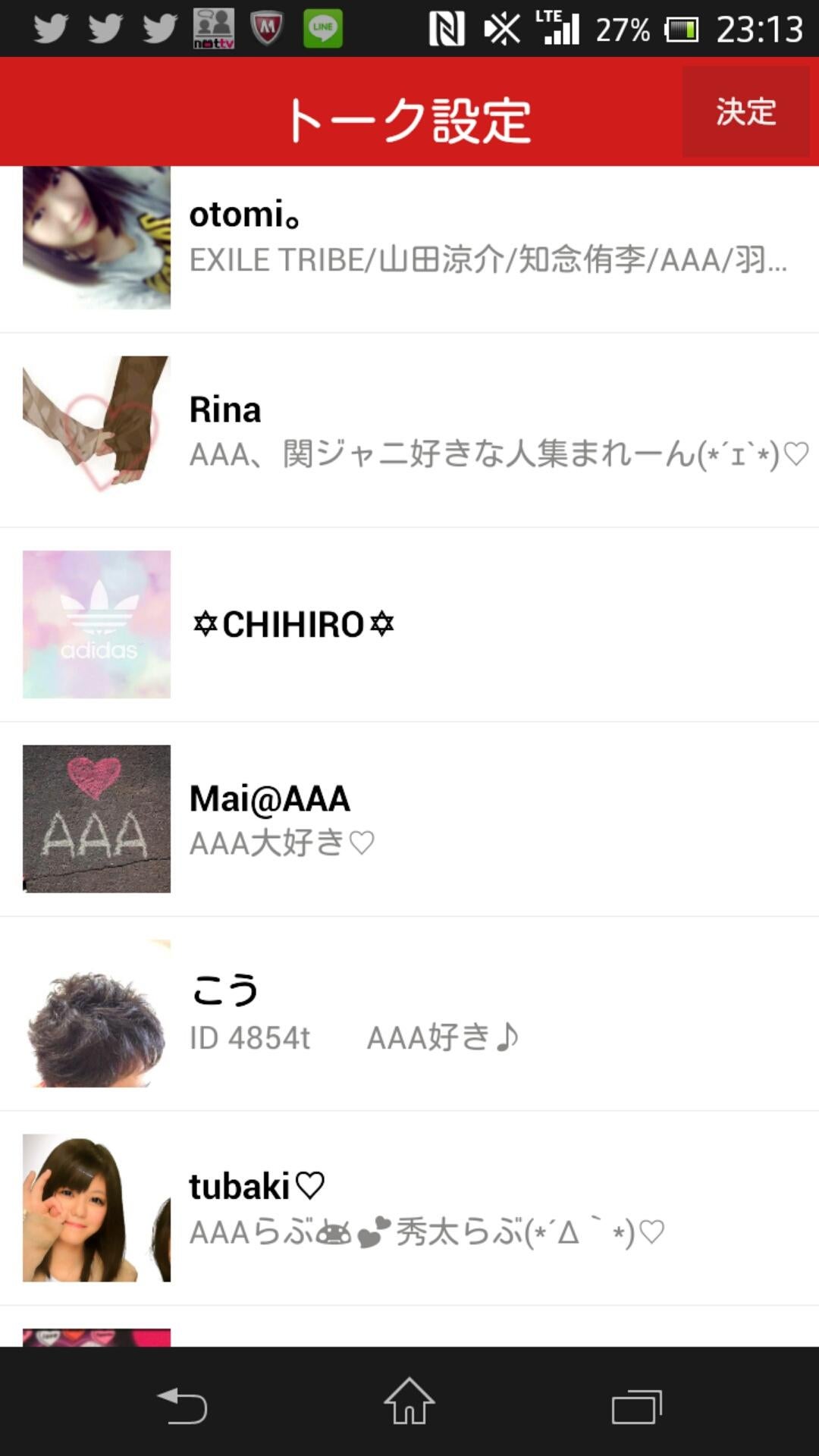Viewport: 819px width, 1456px height.
Task: Go back with the system back button
Action: click(x=182, y=1405)
